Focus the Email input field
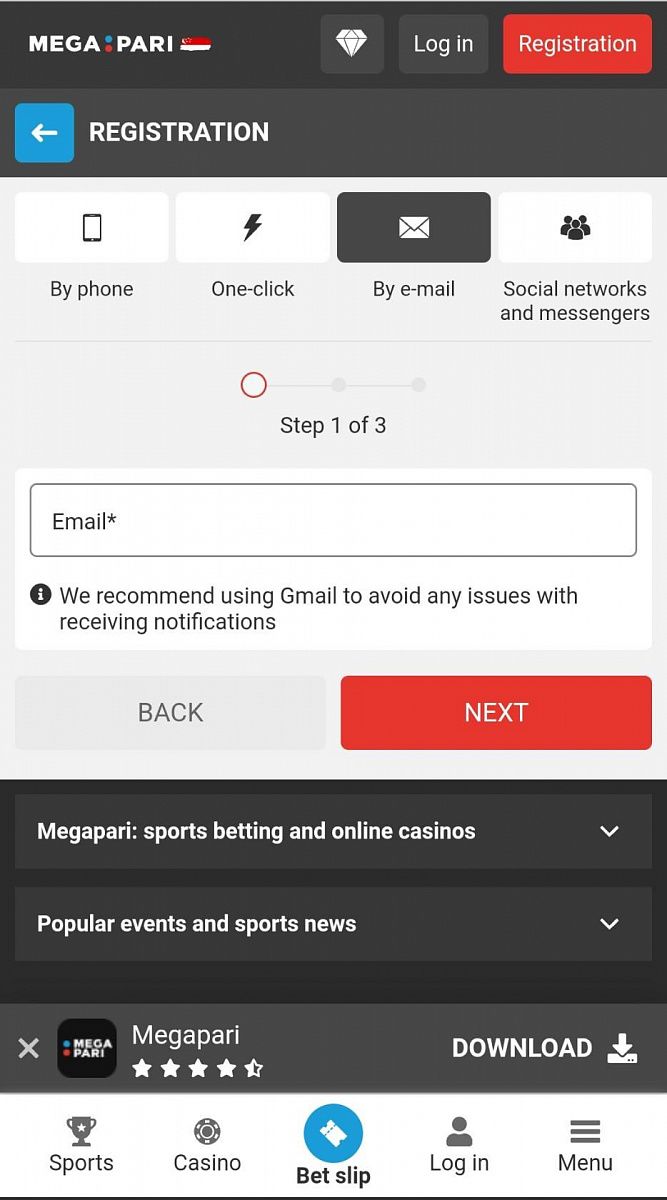The height and width of the screenshot is (1200, 667). point(333,520)
